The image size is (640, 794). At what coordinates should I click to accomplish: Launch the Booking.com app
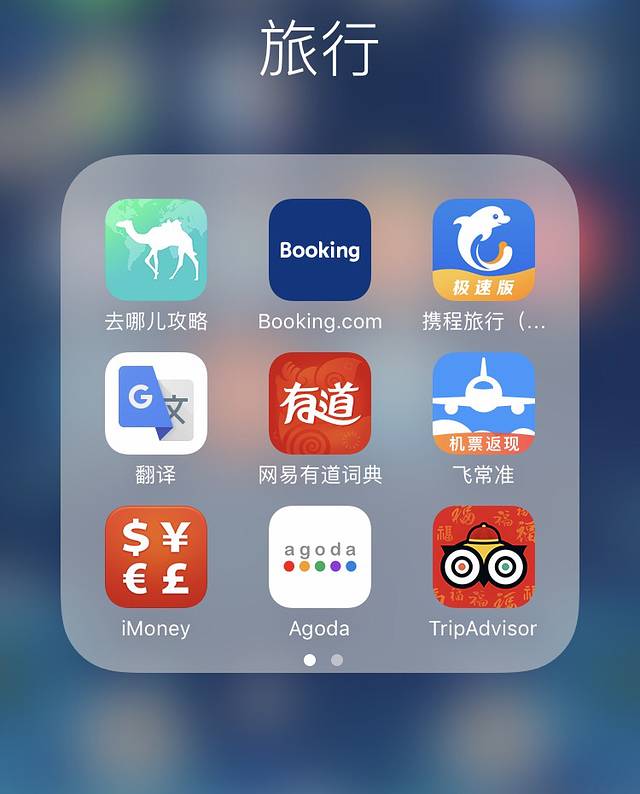click(x=320, y=250)
